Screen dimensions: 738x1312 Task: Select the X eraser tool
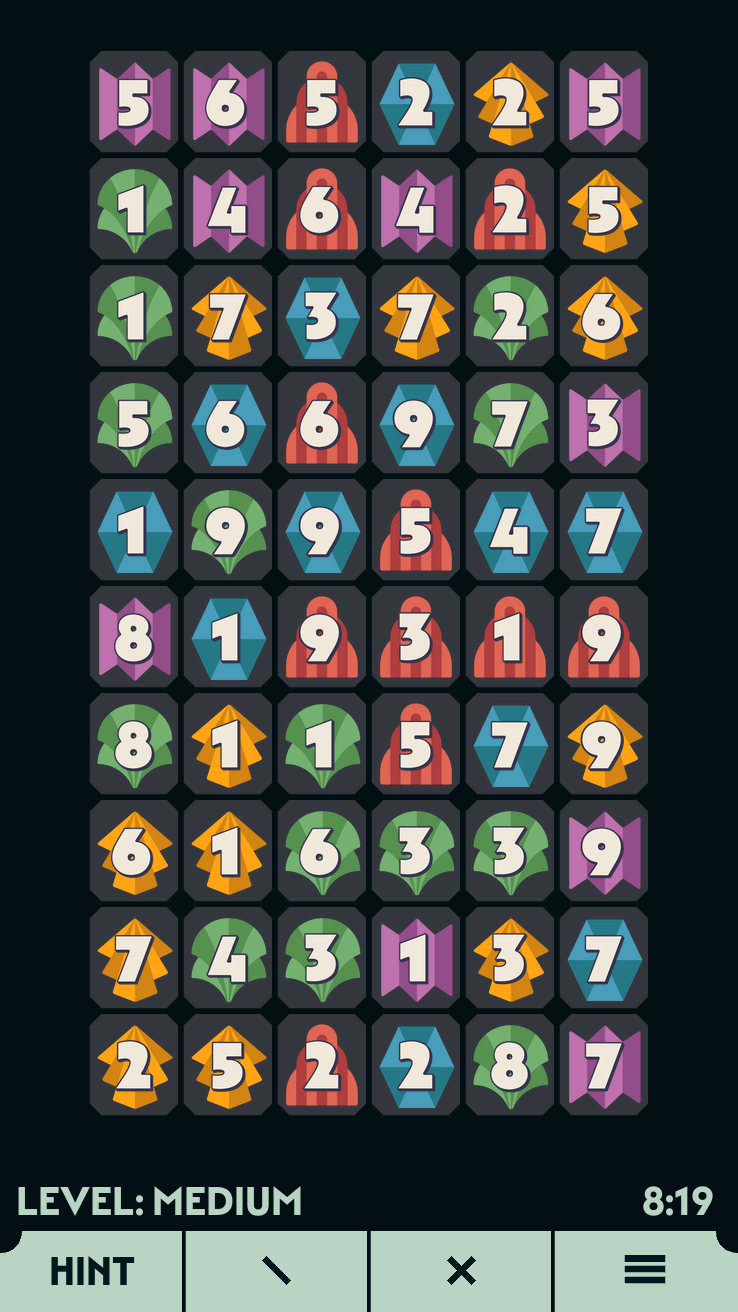460,1271
